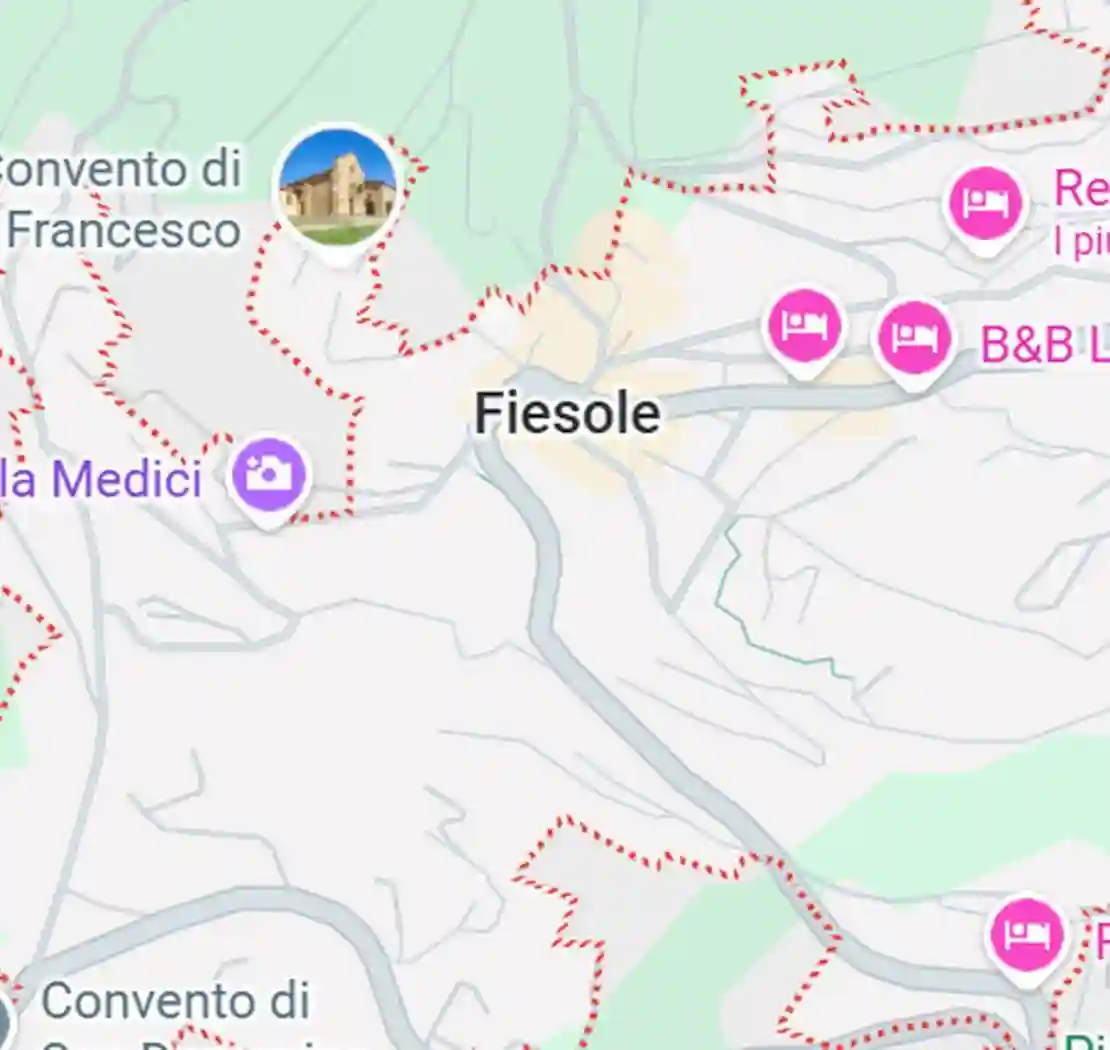Viewport: 1110px width, 1050px height.
Task: Select the hotel pin labeled Re
Action: tap(985, 204)
